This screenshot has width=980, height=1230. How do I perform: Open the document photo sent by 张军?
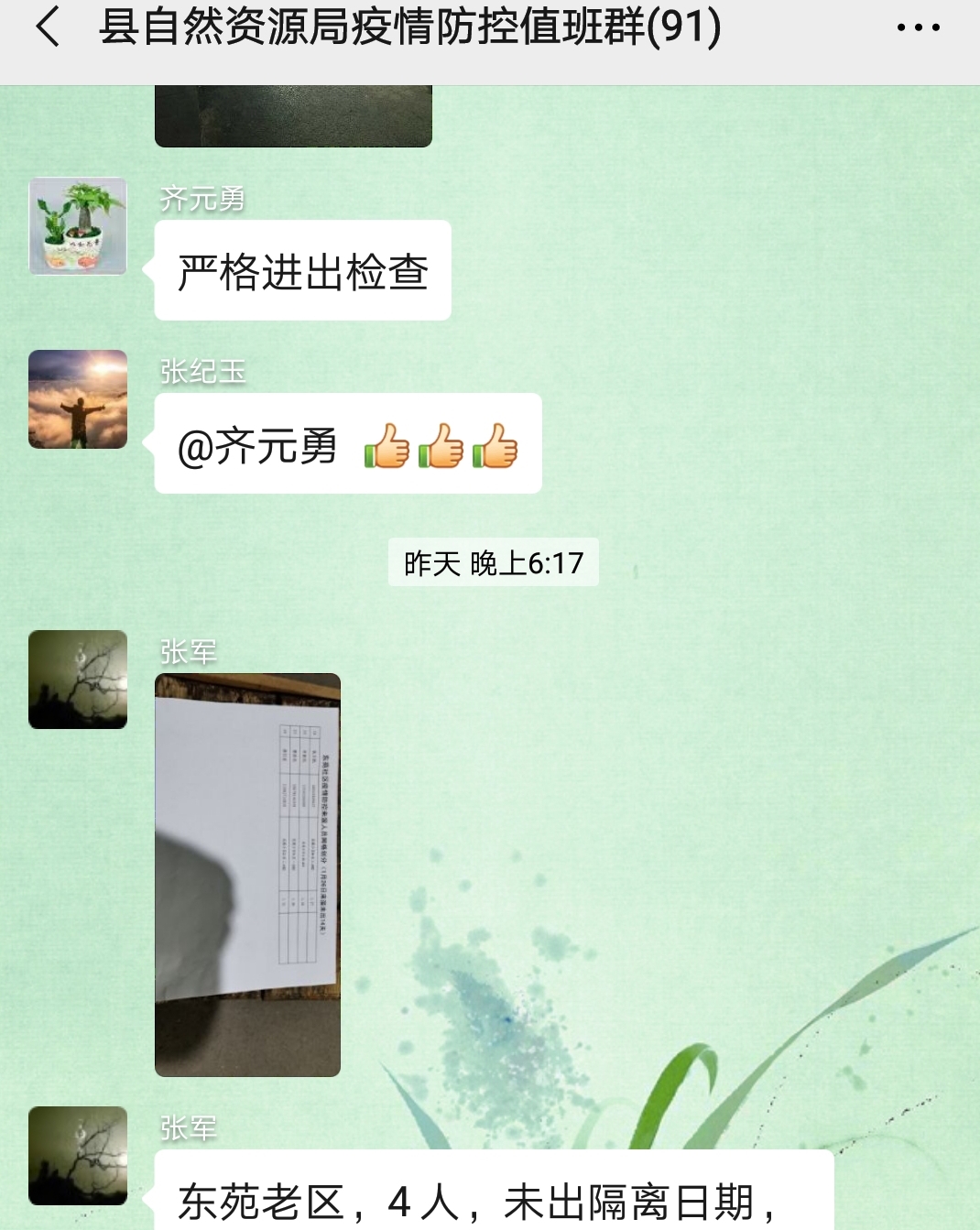point(247,874)
